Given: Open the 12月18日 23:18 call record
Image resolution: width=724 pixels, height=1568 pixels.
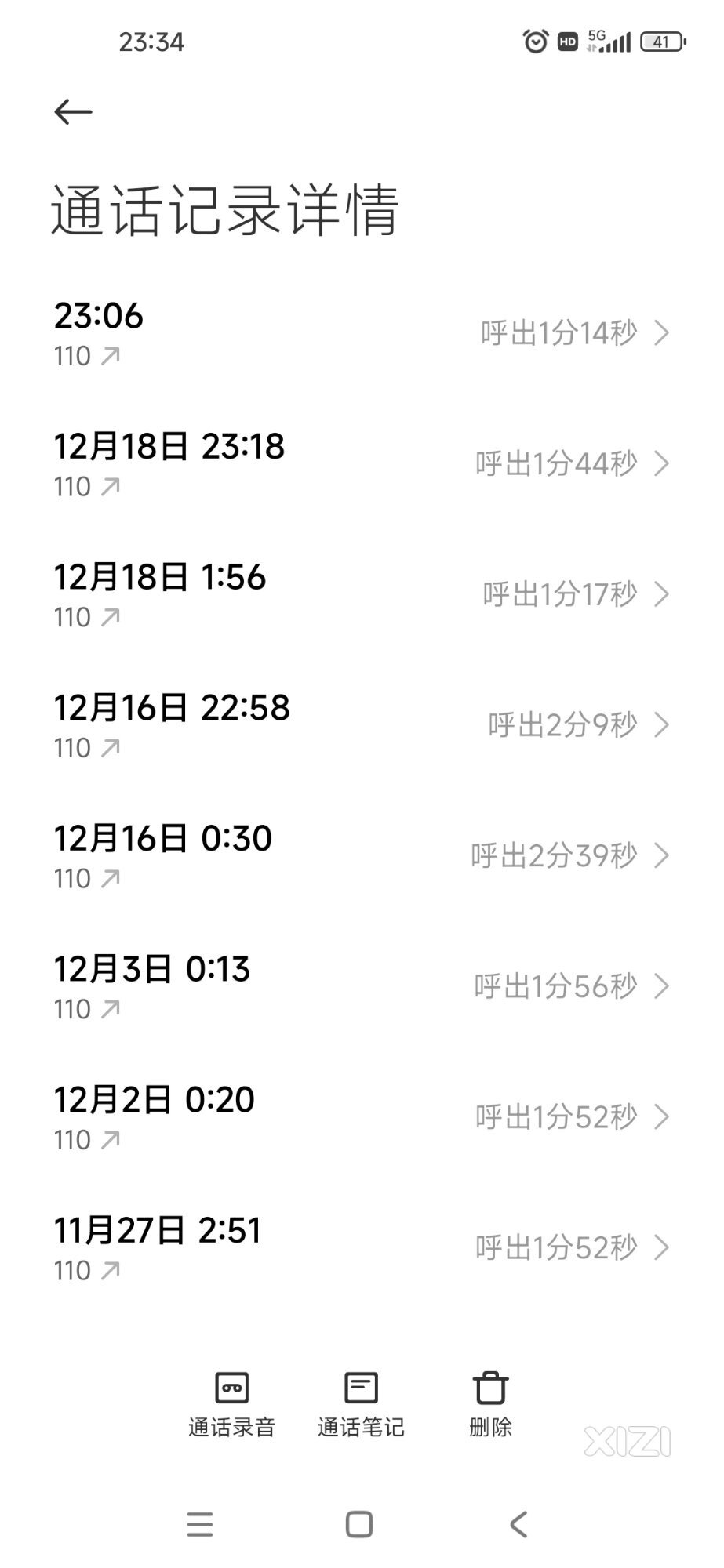Looking at the screenshot, I should coord(362,464).
